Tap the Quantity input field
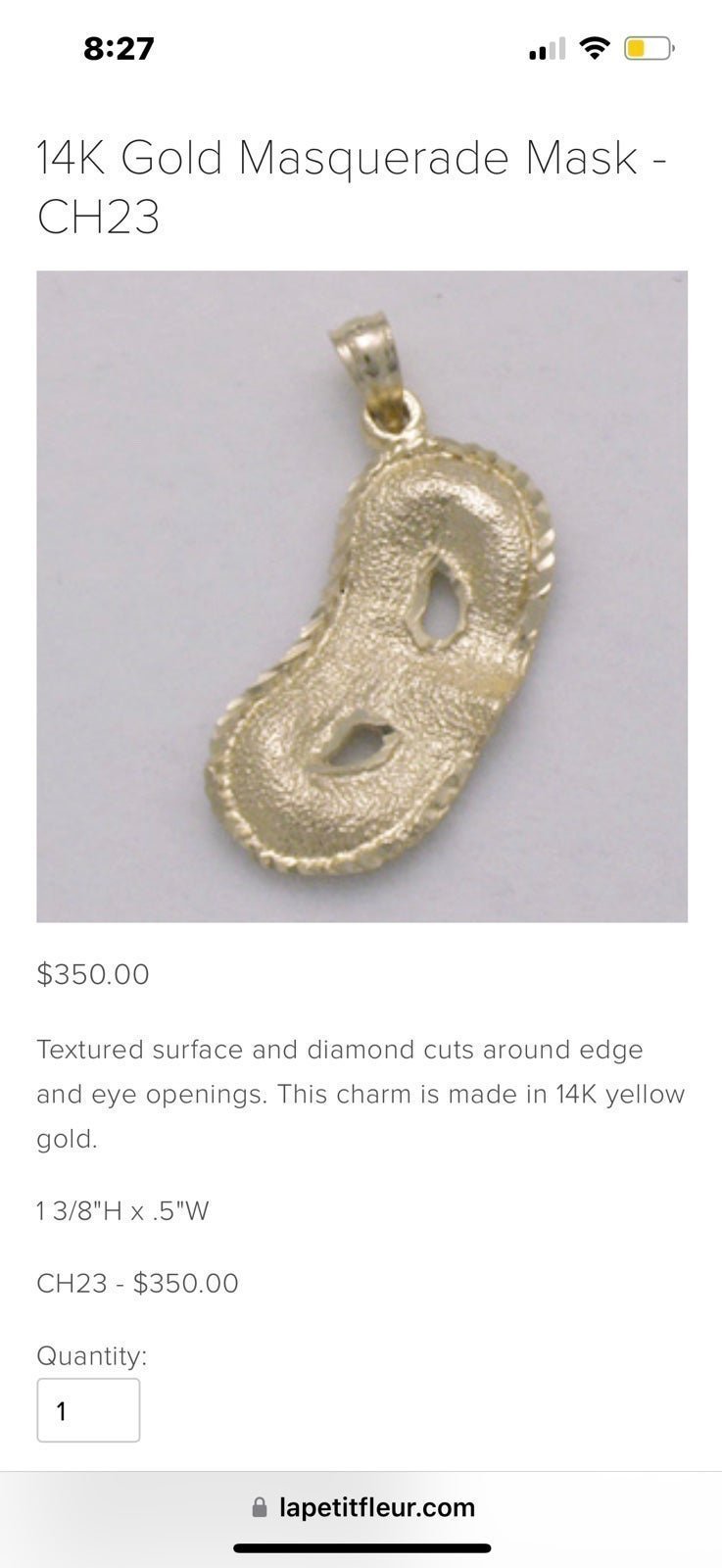This screenshot has width=722, height=1568. pyautogui.click(x=88, y=1410)
